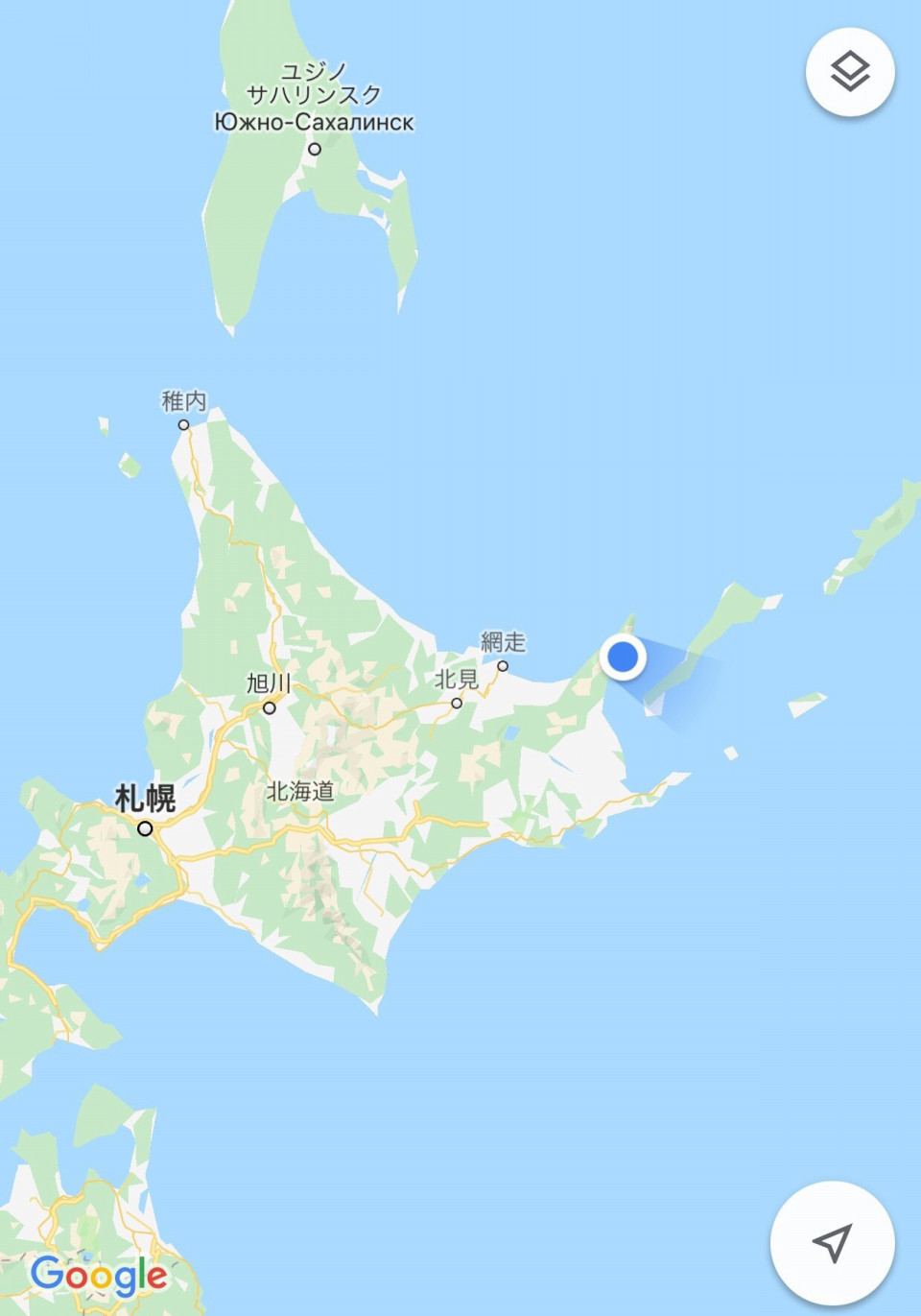Open the map layers button
The width and height of the screenshot is (921, 1316).
tap(850, 73)
